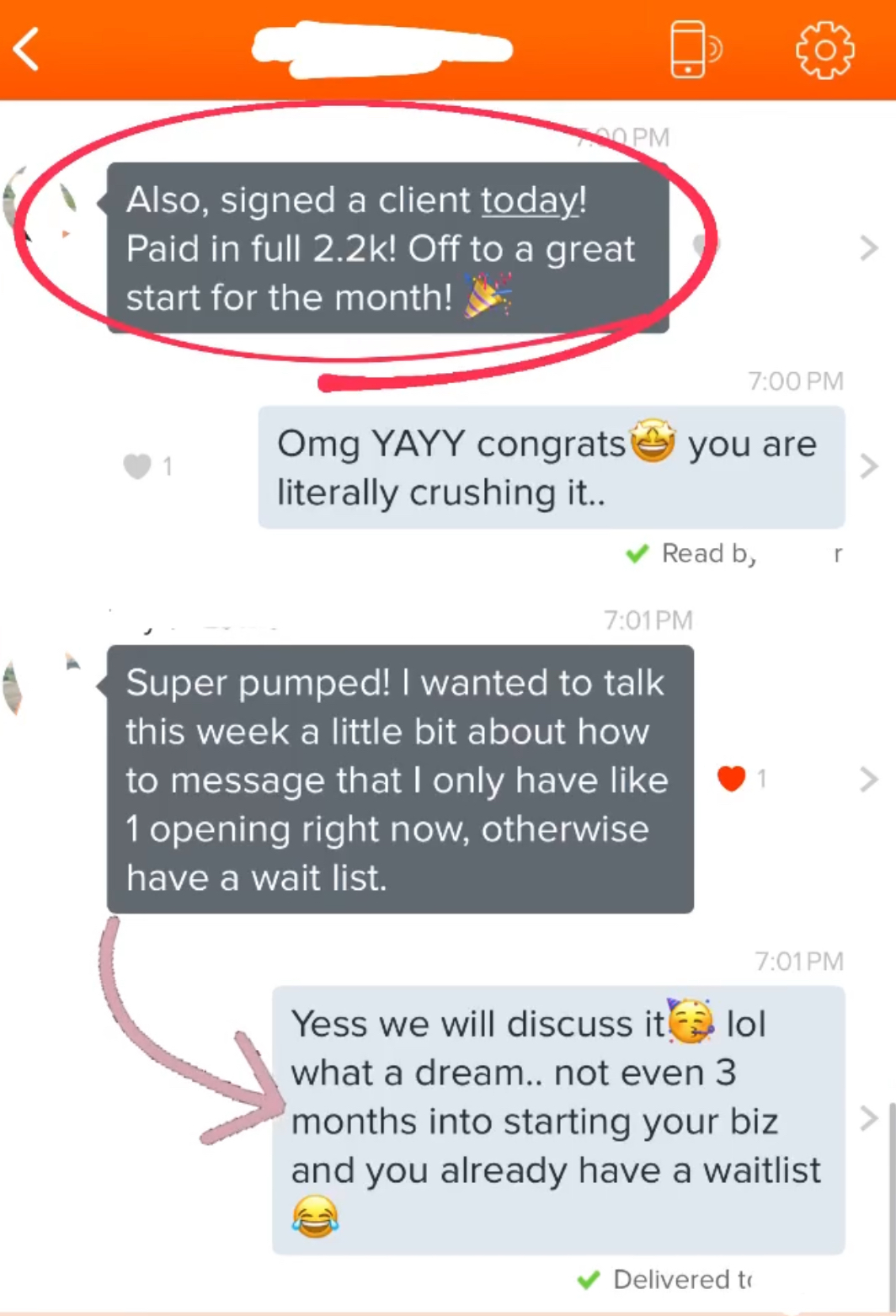Tap the red heart on 'Super pumped' message
Screen dimensions: 896x1316
(731, 780)
